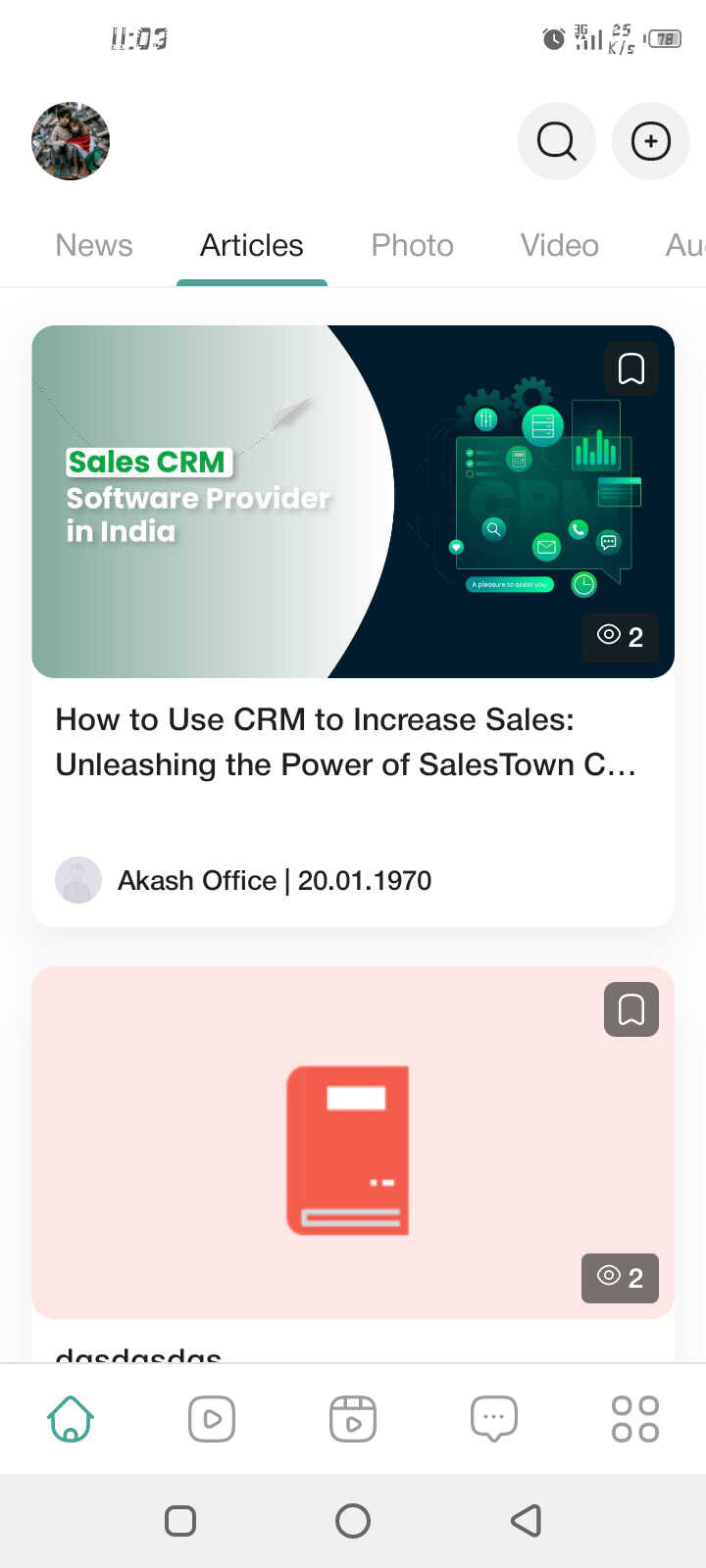Open the search icon
Screen dimensions: 706x1568
click(556, 141)
